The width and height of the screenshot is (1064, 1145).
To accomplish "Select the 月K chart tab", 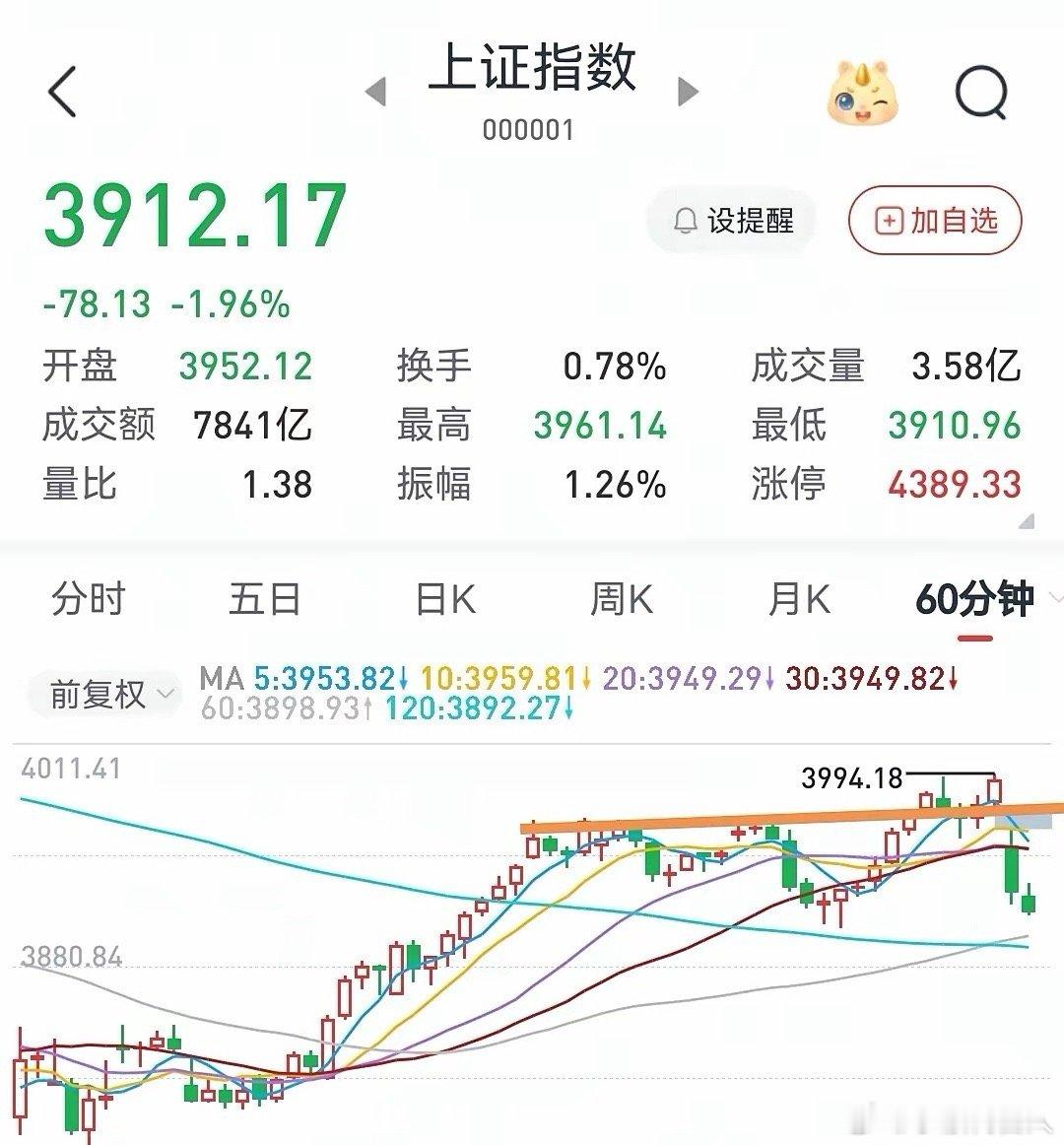I will pyautogui.click(x=799, y=599).
